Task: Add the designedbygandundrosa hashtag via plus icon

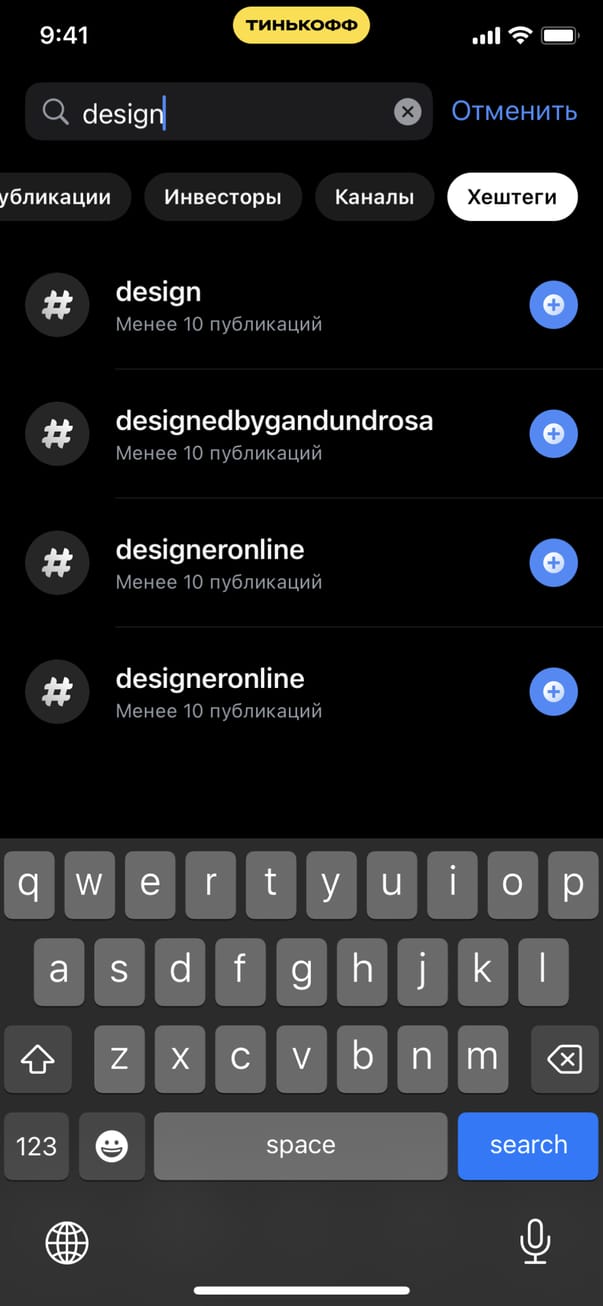Action: coord(553,434)
